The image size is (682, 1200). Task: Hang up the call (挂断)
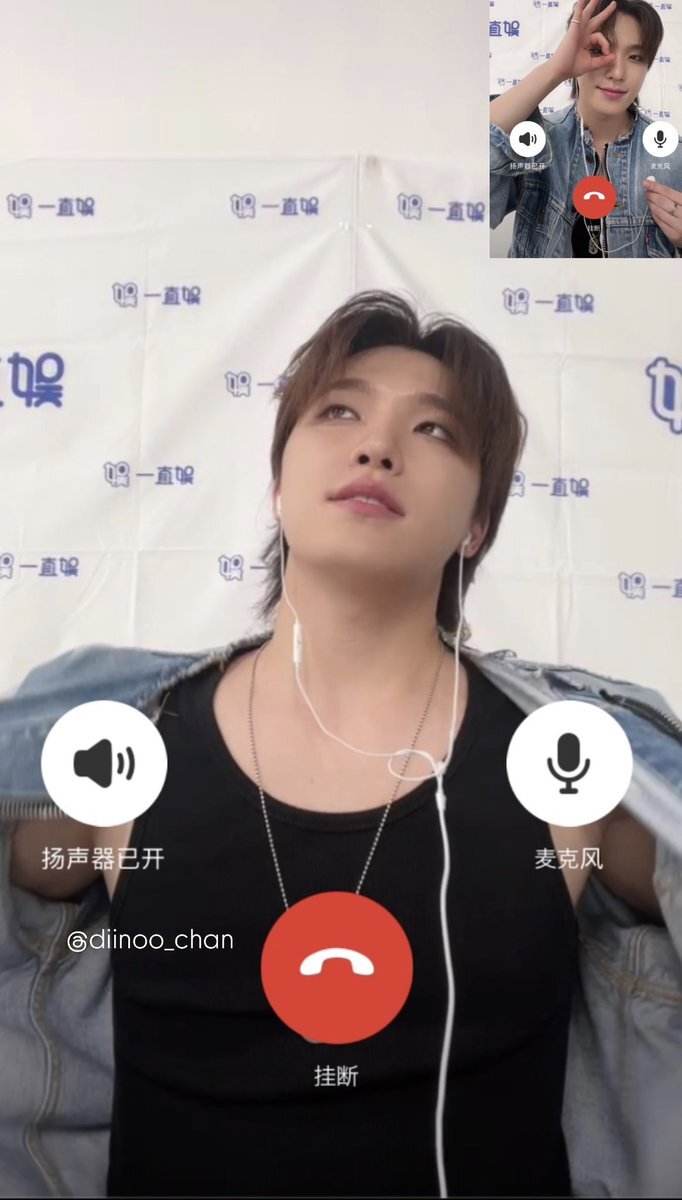[337, 968]
